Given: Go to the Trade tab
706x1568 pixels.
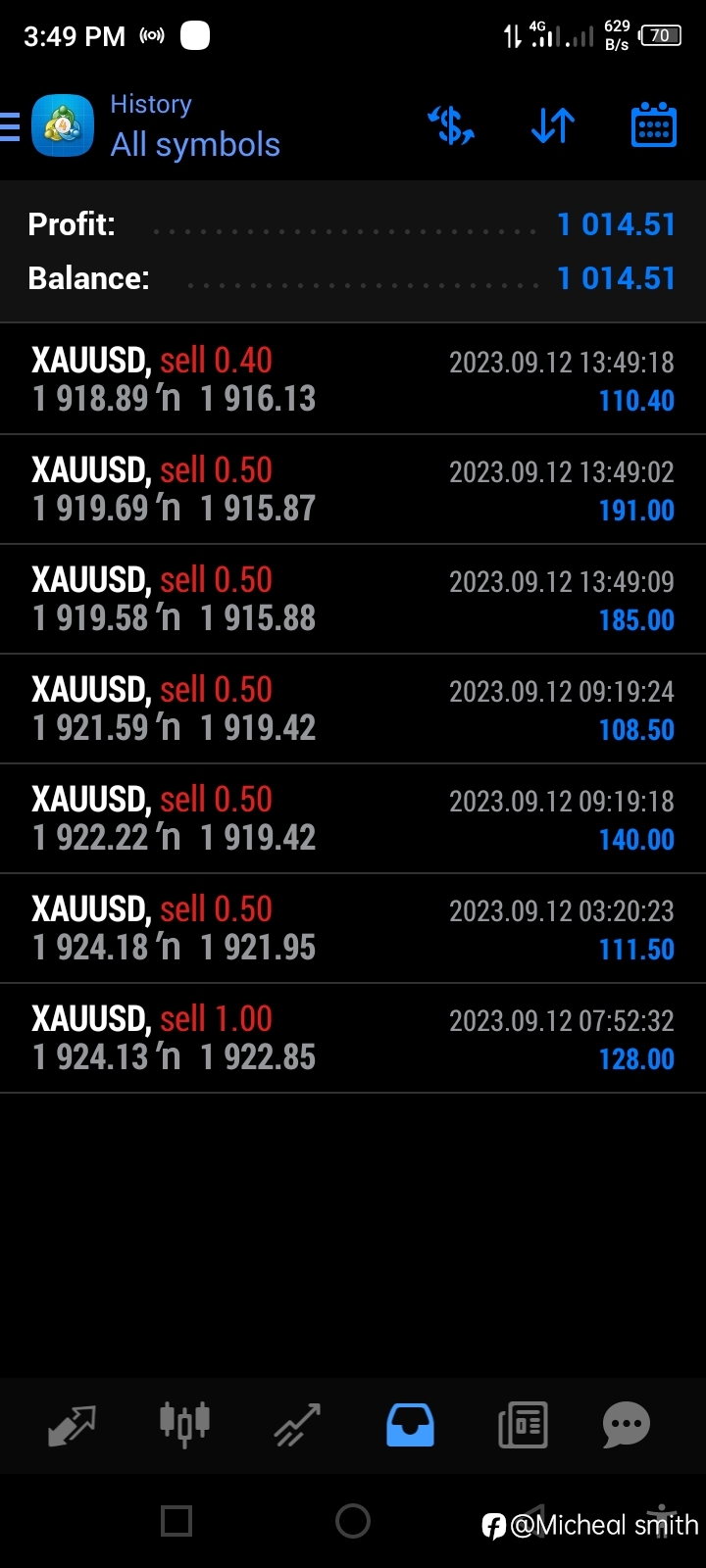Looking at the screenshot, I should point(297,1425).
